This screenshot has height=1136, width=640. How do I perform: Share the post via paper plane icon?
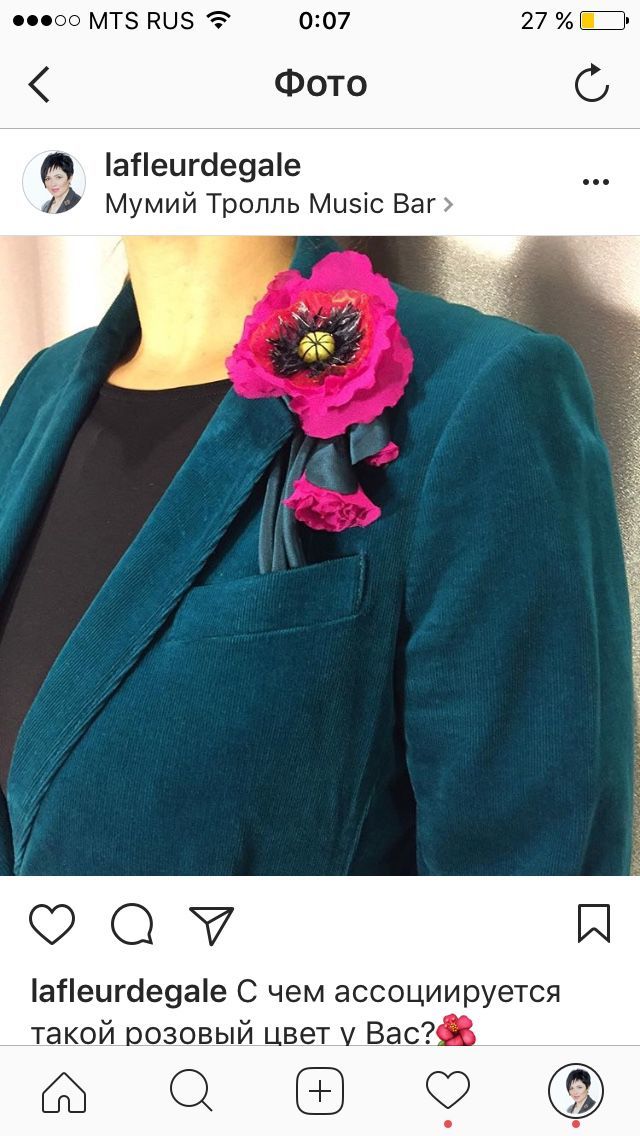click(212, 924)
